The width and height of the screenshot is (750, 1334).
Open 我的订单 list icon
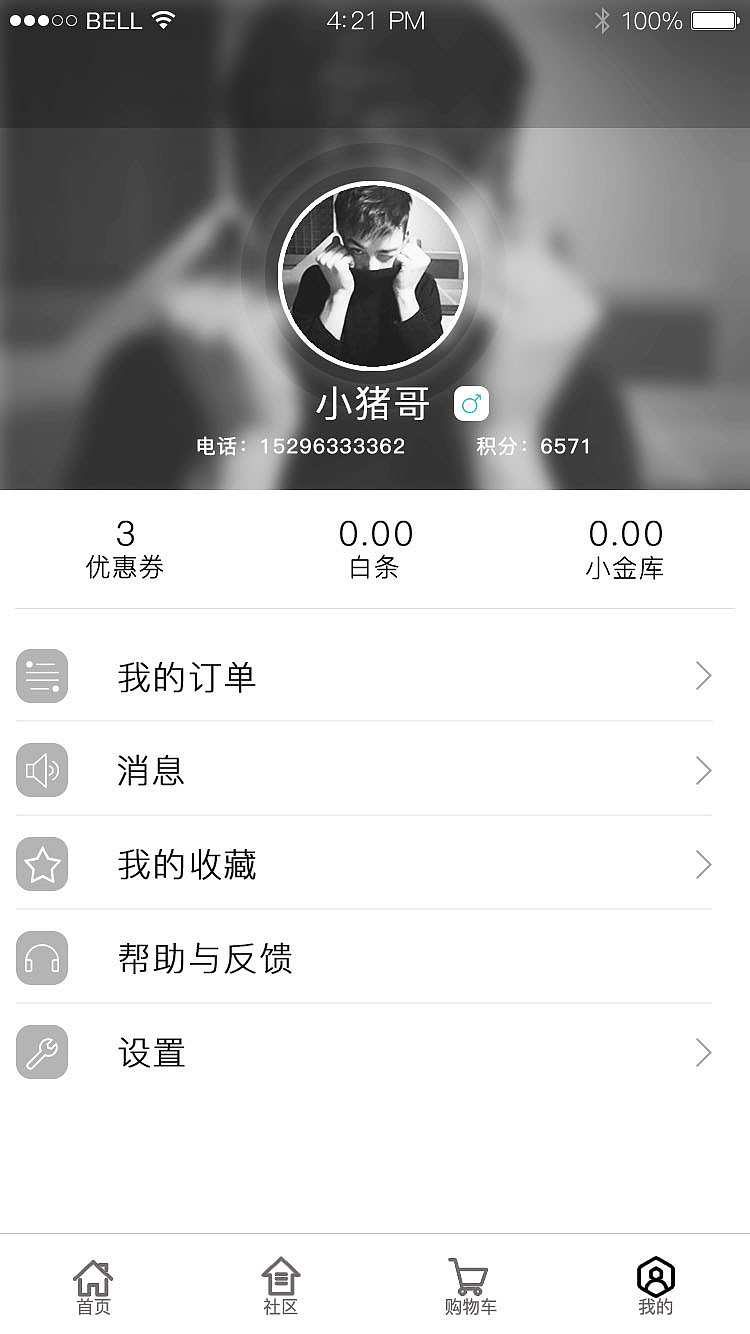coord(41,676)
